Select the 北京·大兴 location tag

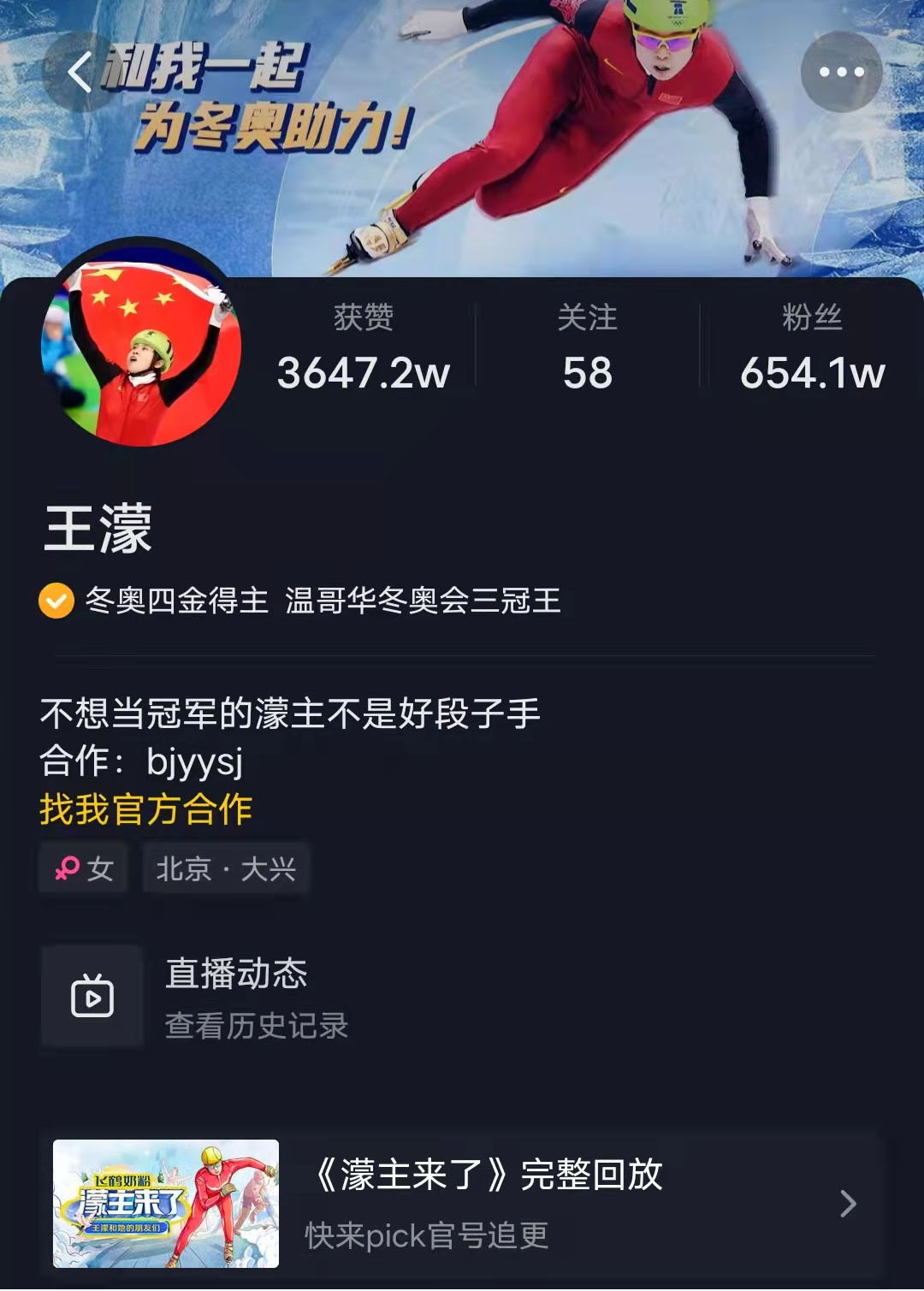click(224, 868)
